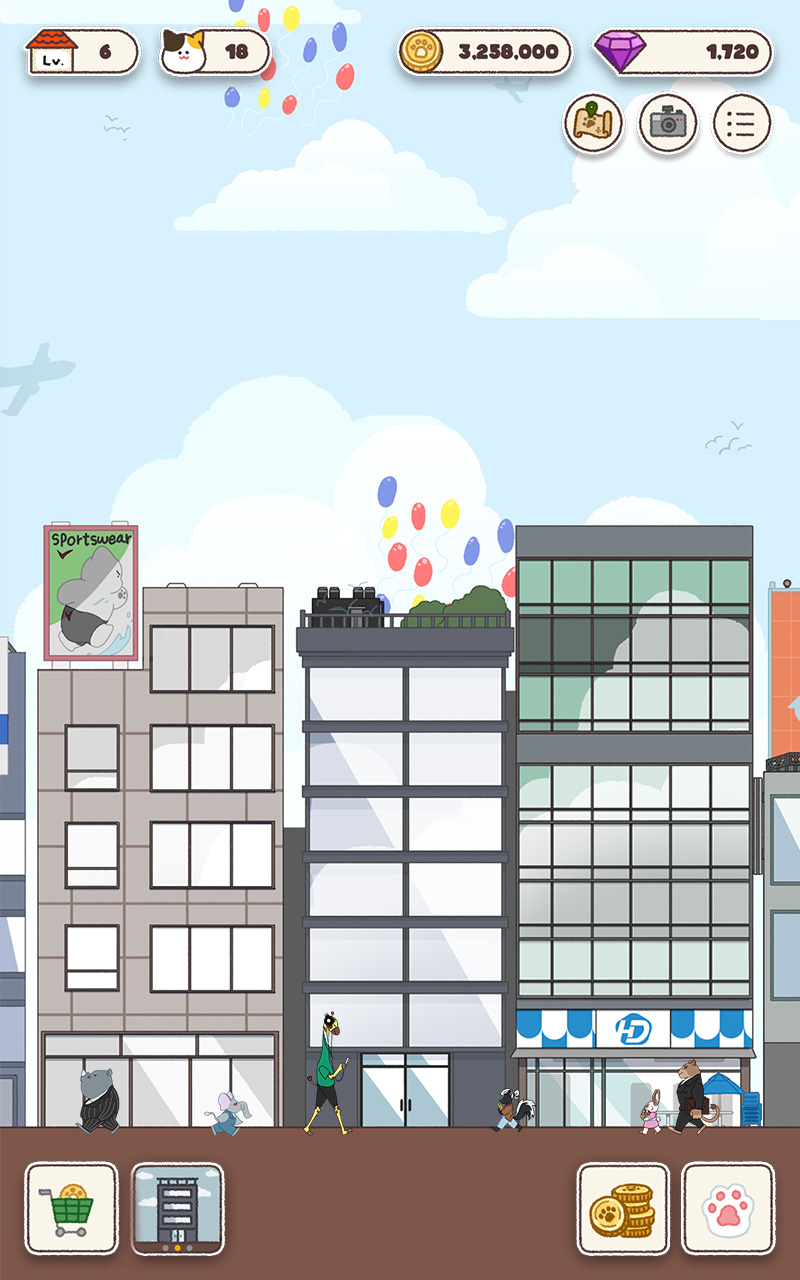The width and height of the screenshot is (800, 1280).
Task: Tap the building selector thumbnail
Action: click(178, 1208)
